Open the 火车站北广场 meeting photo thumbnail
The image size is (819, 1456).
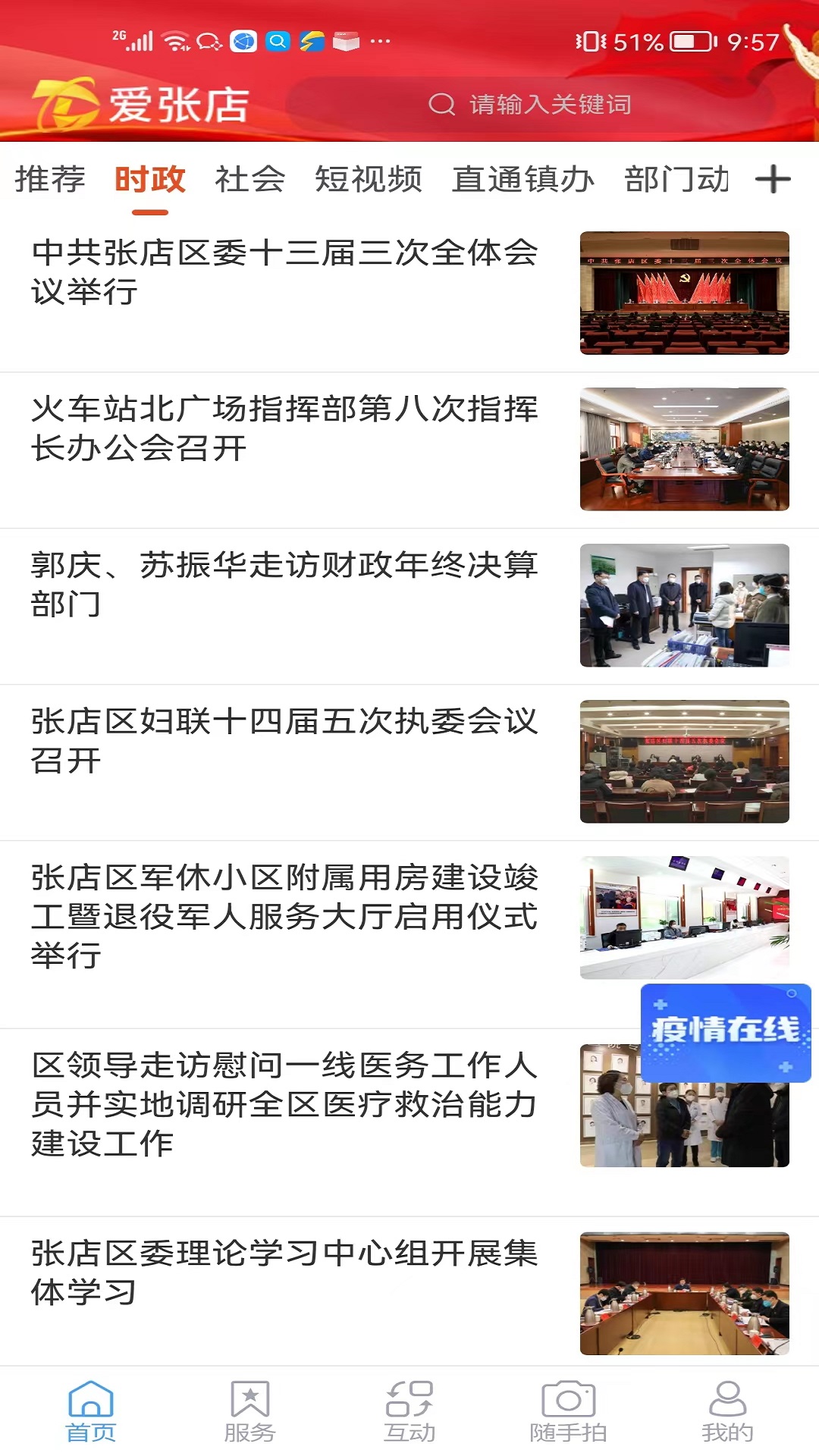[x=685, y=448]
